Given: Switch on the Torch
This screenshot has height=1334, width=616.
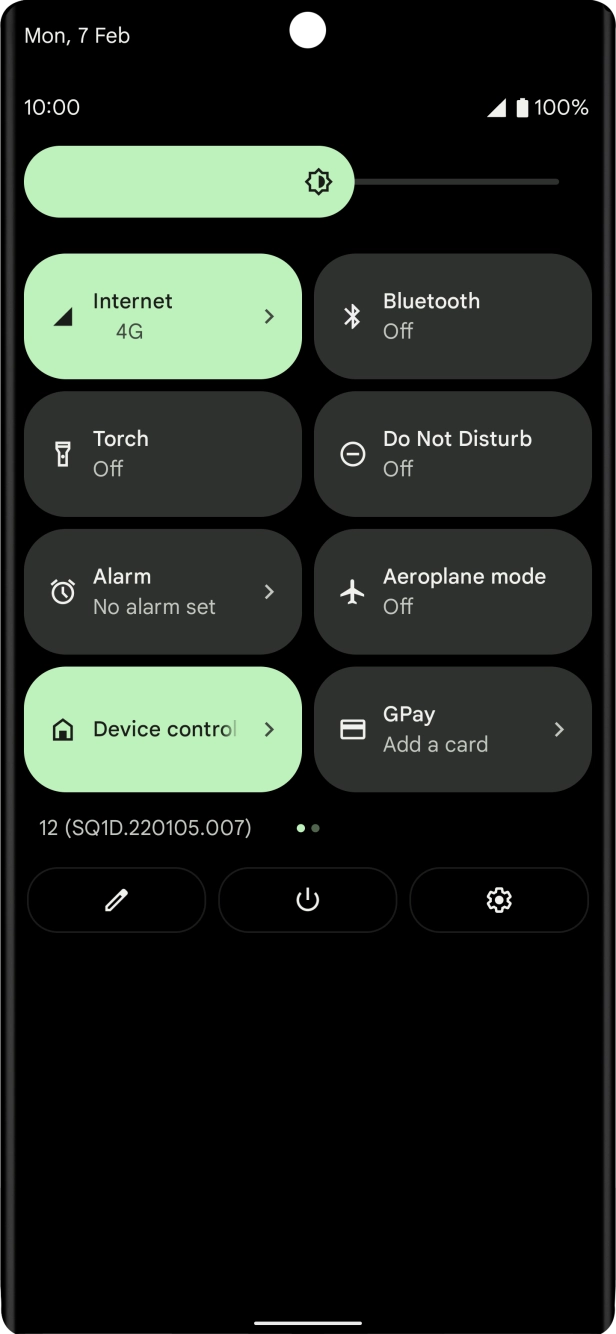Looking at the screenshot, I should click(x=162, y=454).
